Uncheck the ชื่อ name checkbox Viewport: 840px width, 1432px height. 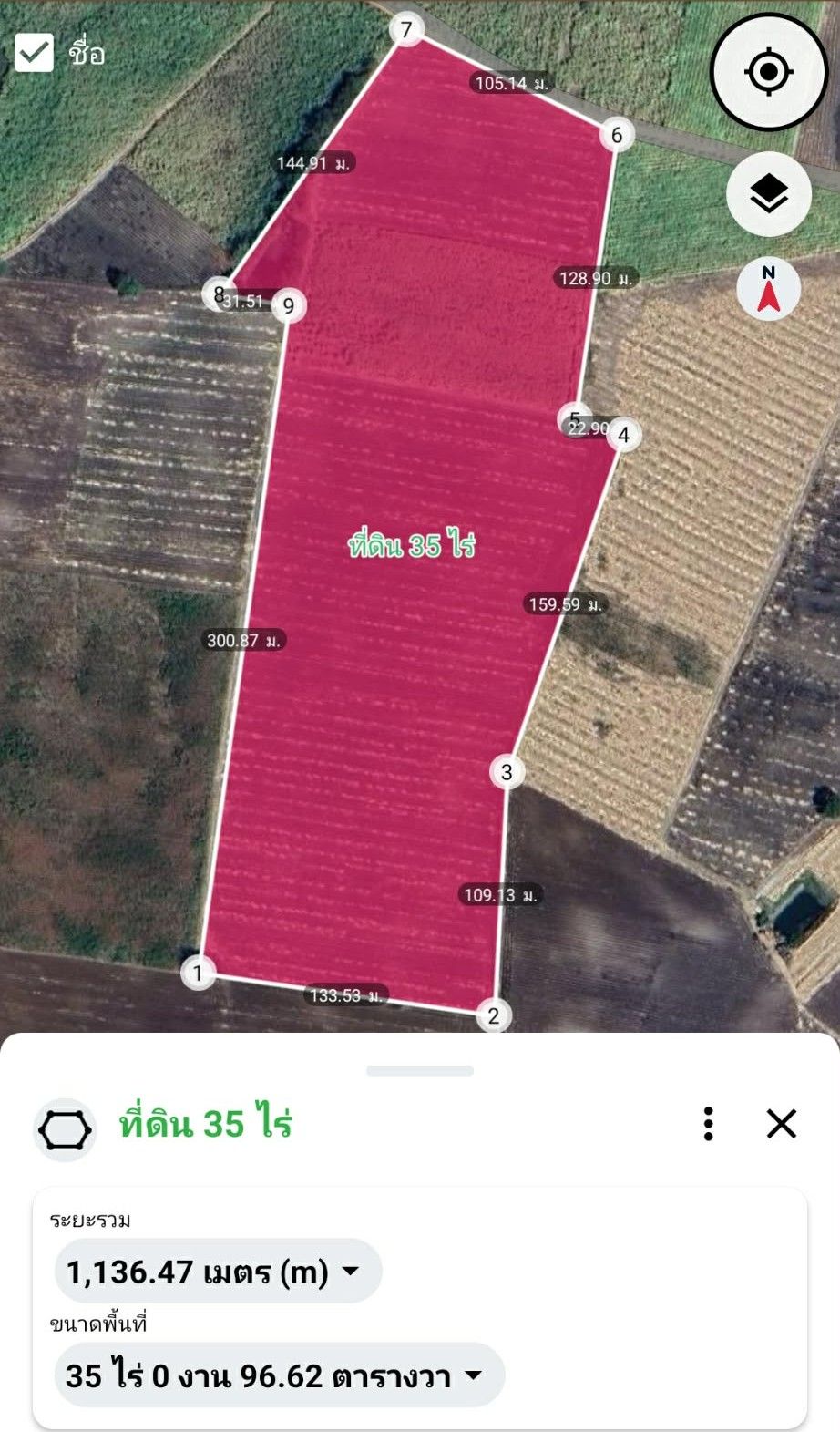coord(35,53)
